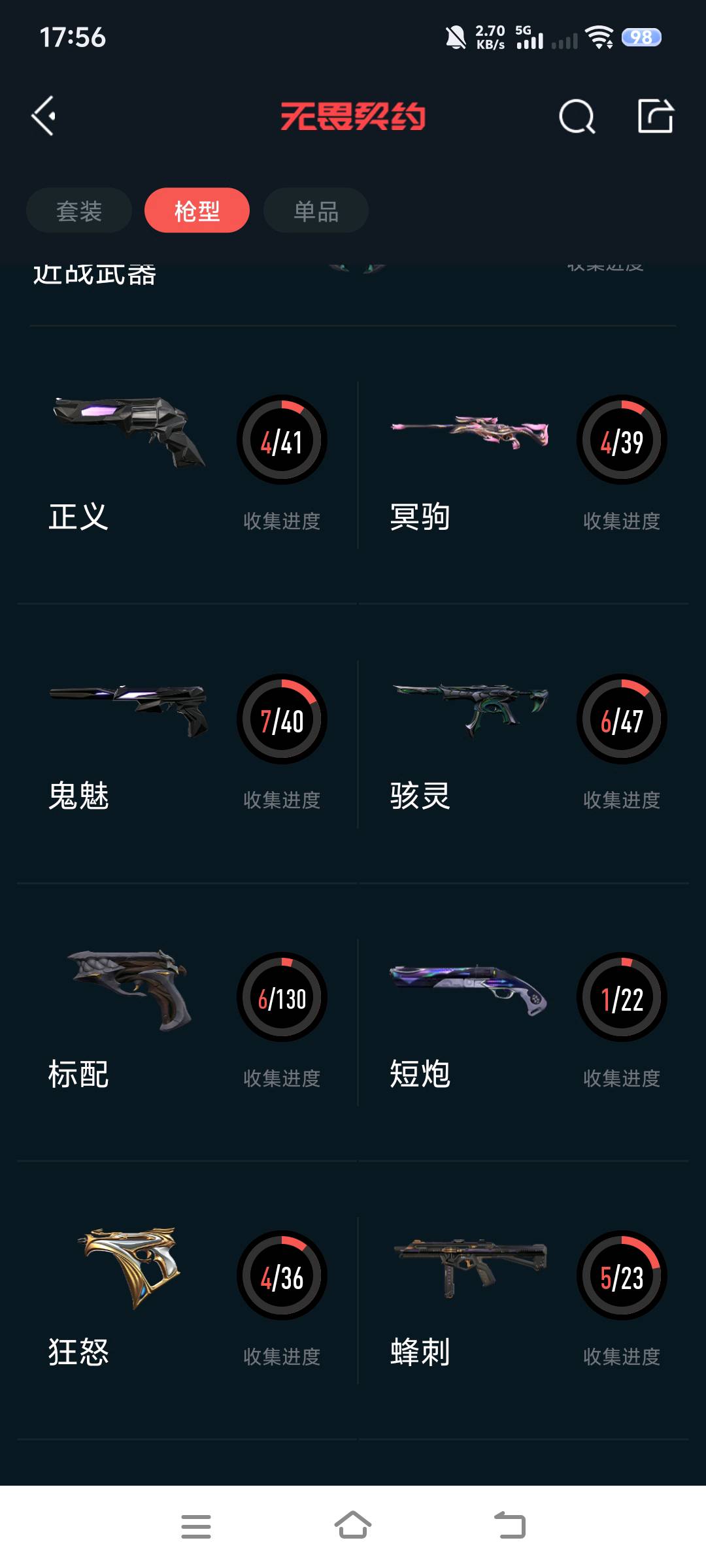The height and width of the screenshot is (1568, 706).
Task: Tap the system home button
Action: [353, 1526]
